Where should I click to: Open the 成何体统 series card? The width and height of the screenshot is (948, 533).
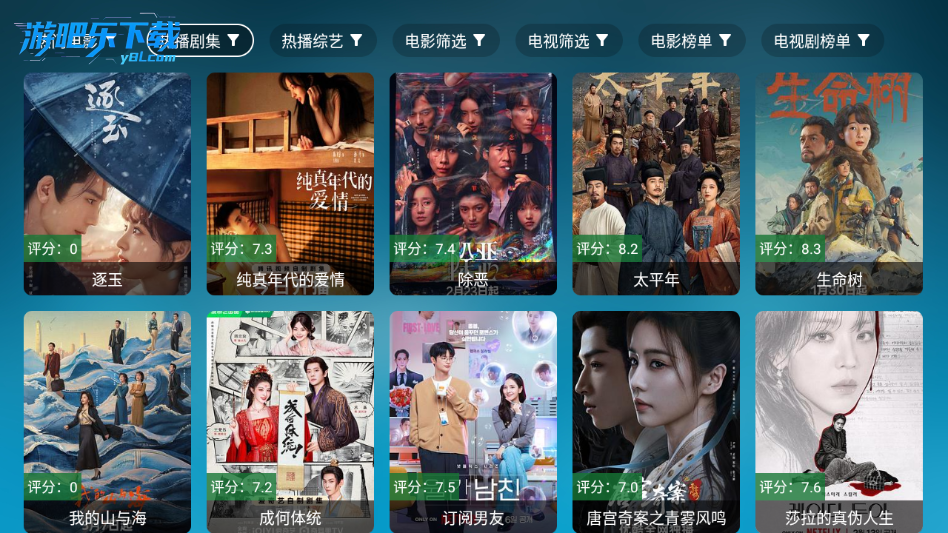pyautogui.click(x=290, y=421)
